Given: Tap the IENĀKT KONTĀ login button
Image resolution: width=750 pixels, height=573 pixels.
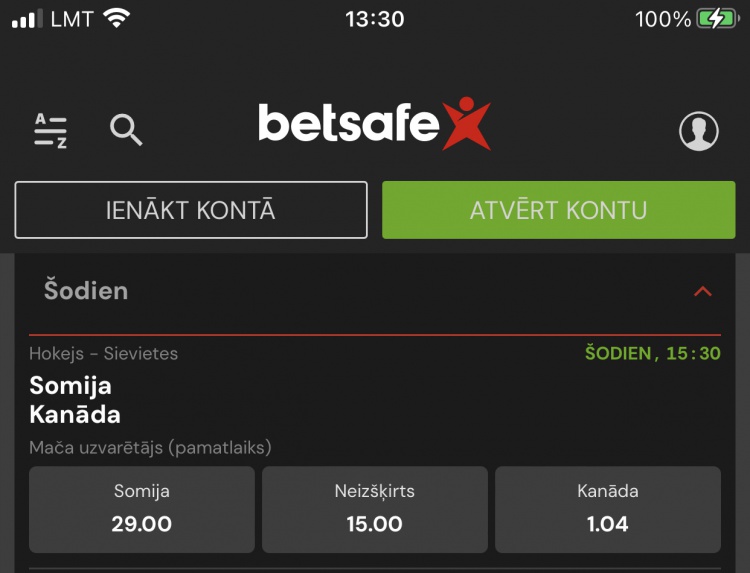Looking at the screenshot, I should click(x=191, y=210).
